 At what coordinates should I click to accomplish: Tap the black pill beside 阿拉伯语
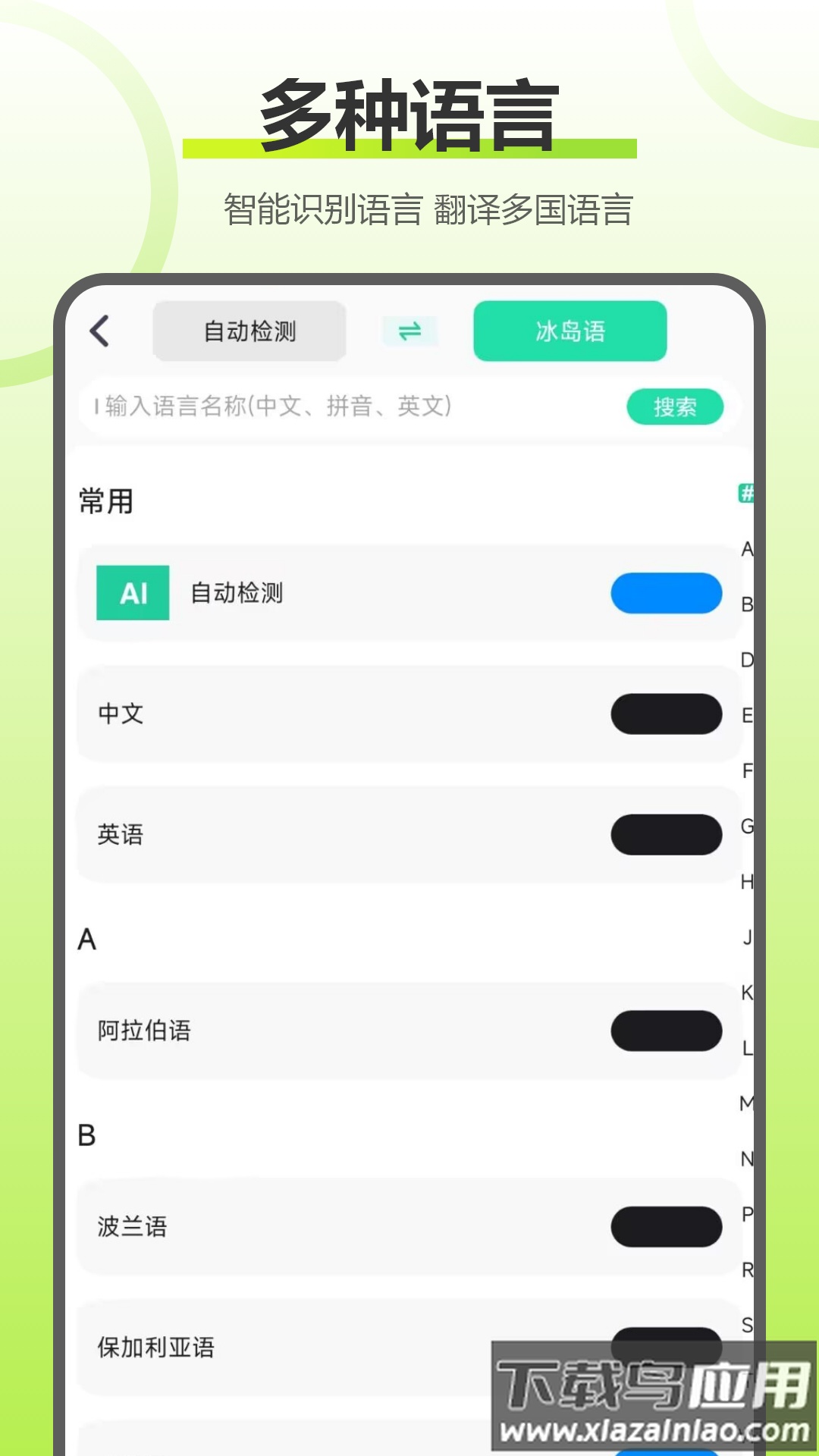(x=667, y=1030)
